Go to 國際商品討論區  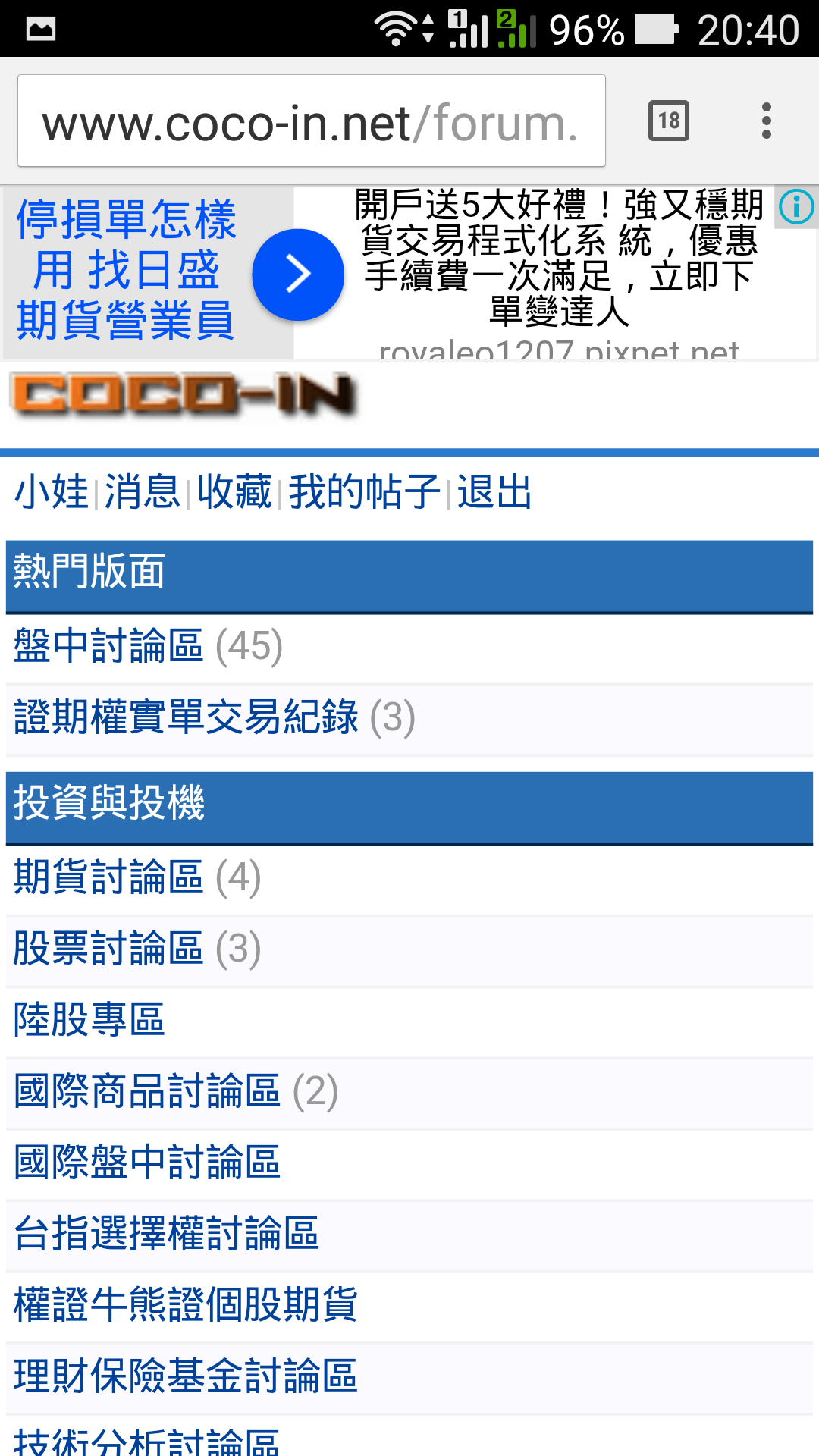pyautogui.click(x=148, y=1091)
